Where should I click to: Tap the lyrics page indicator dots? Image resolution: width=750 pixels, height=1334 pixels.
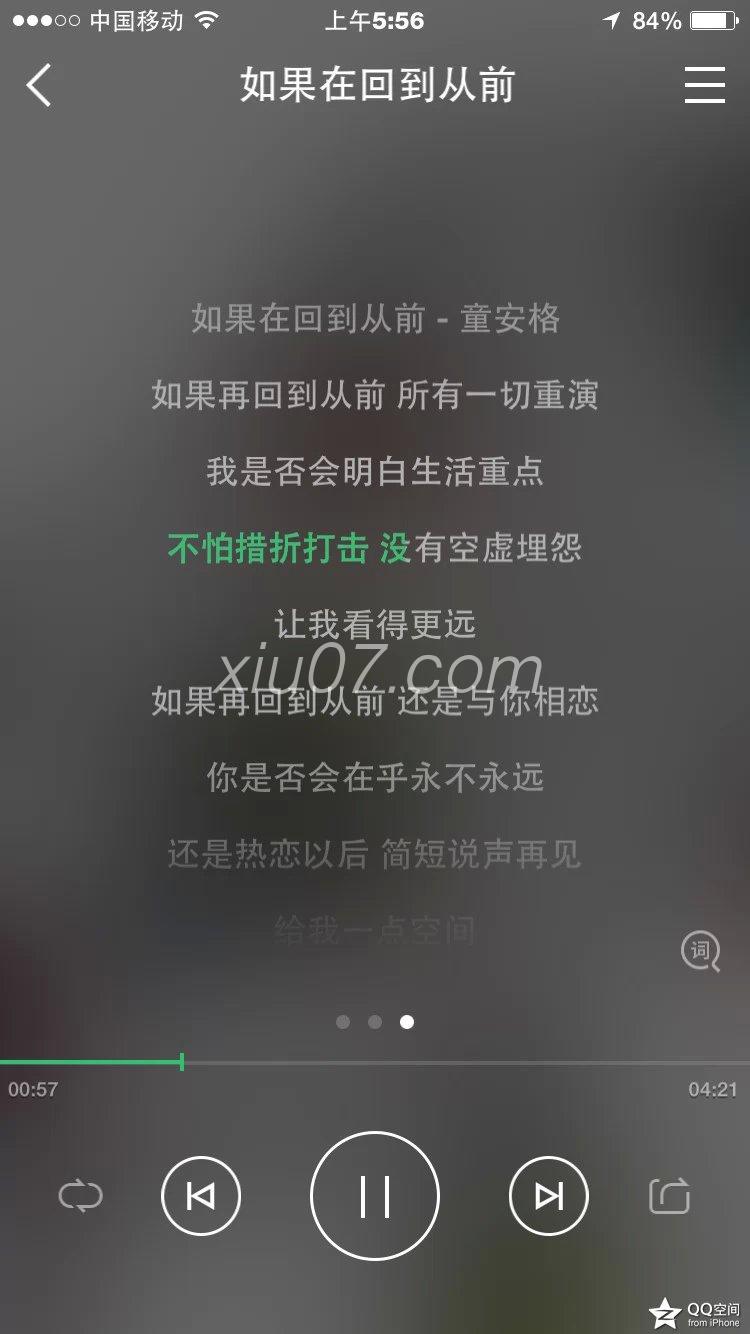pyautogui.click(x=375, y=1022)
